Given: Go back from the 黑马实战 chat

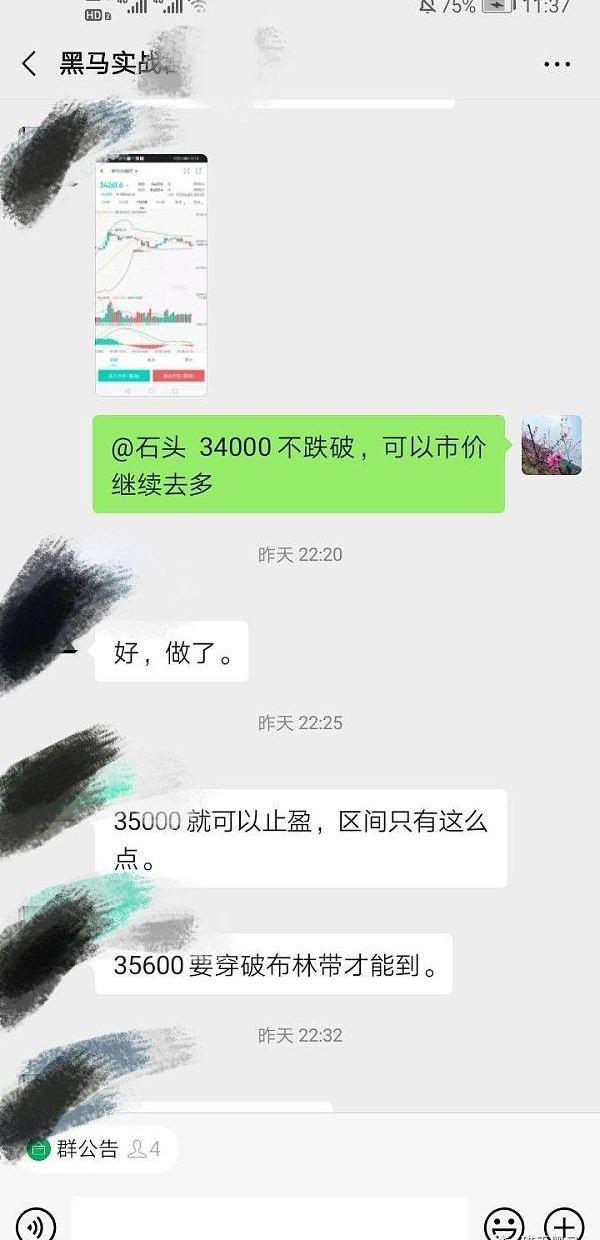Looking at the screenshot, I should click(x=29, y=64).
